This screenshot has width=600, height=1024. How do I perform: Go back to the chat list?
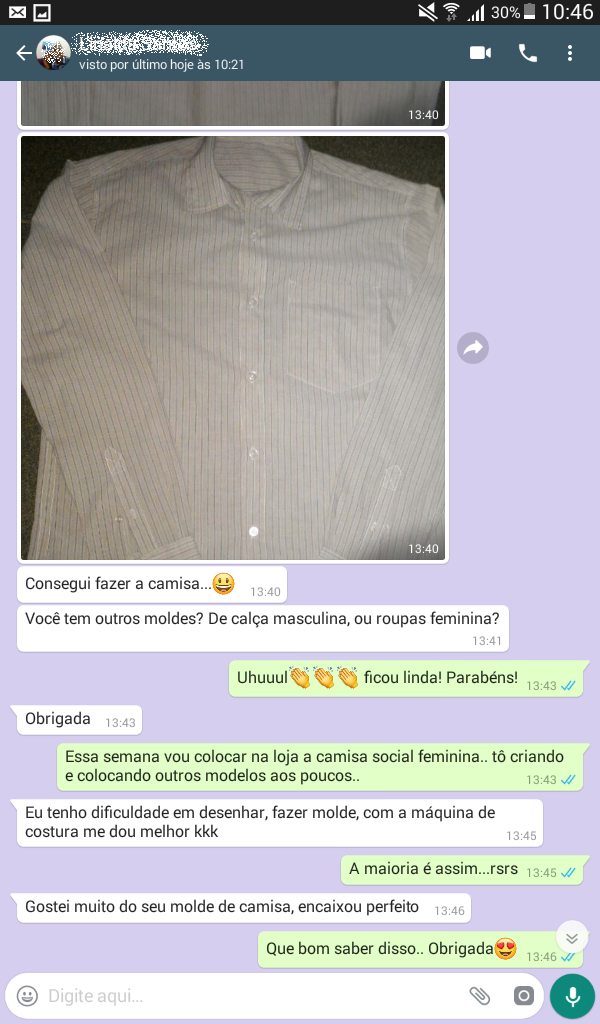23,53
